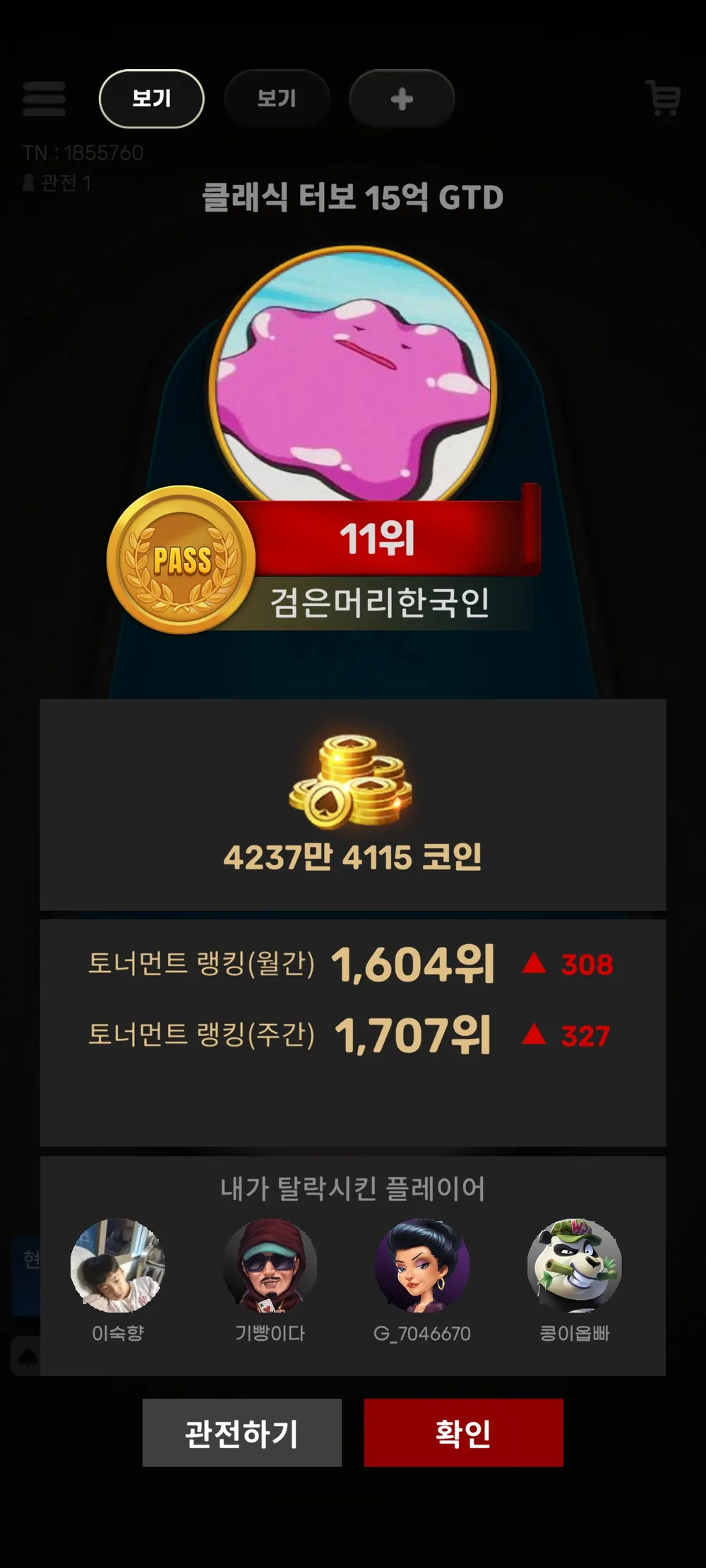The height and width of the screenshot is (1568, 706).
Task: Open eliminated player G_7046670's avatar
Action: tap(422, 1265)
